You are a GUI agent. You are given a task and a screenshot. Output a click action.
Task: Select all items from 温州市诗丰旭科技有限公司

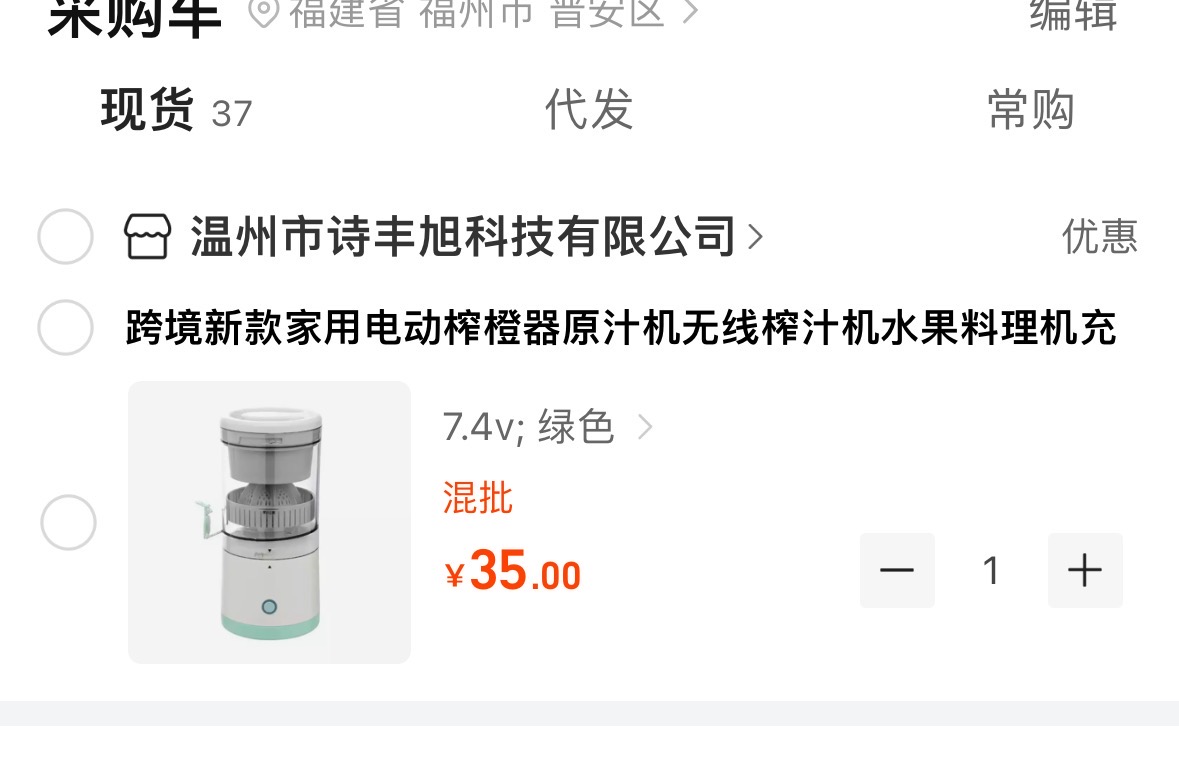65,237
